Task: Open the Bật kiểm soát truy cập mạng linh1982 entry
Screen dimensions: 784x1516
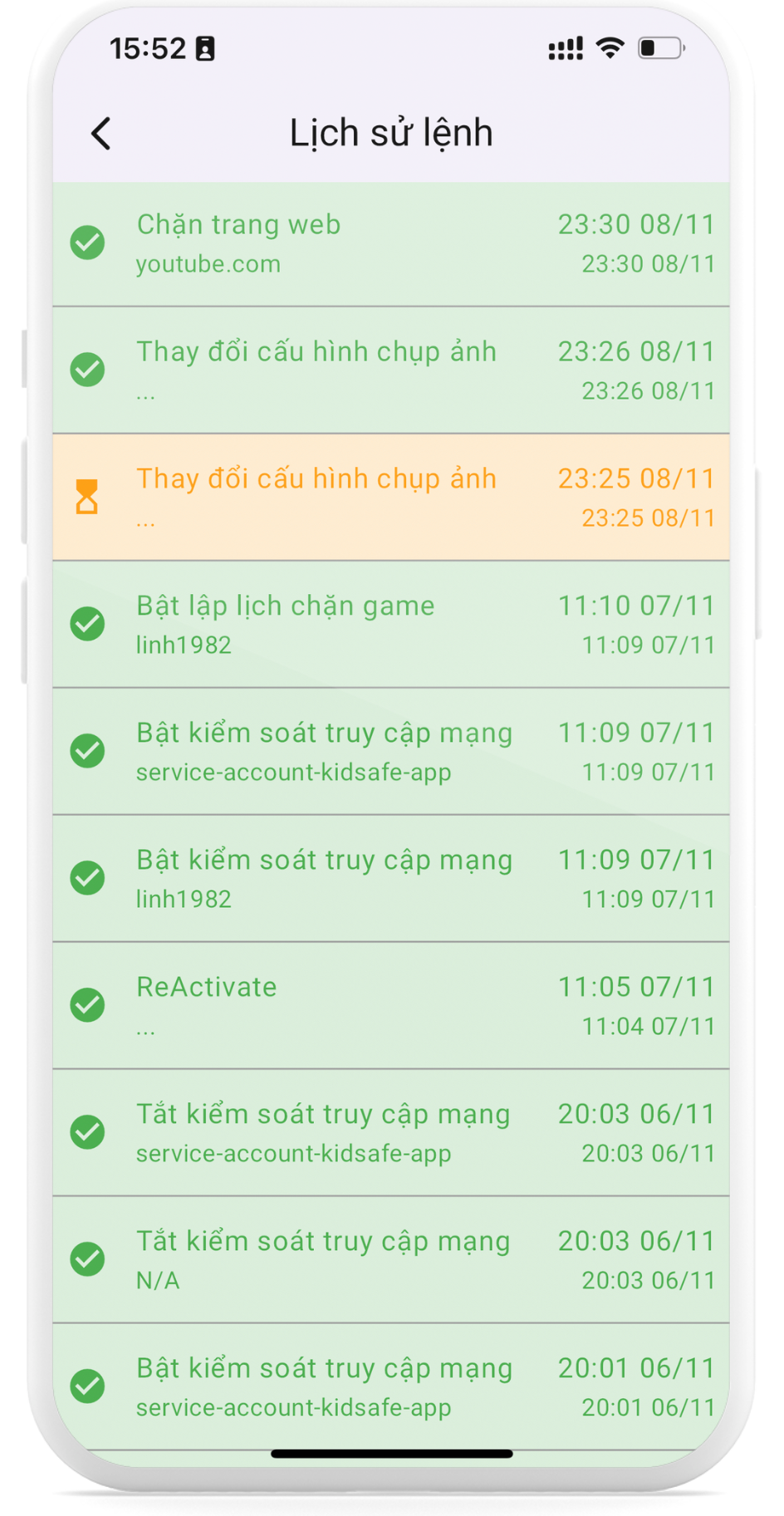Action: pos(390,878)
